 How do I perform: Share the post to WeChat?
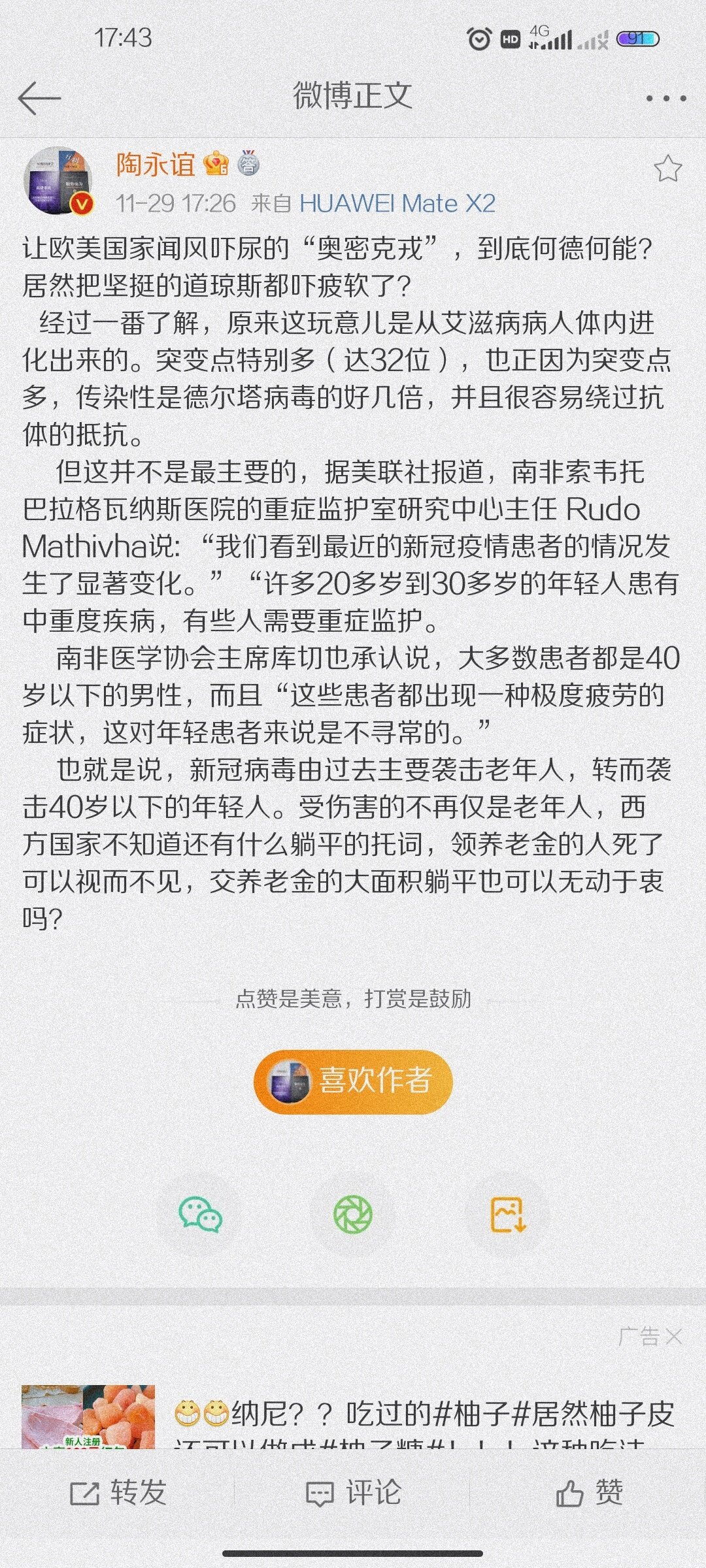tap(200, 1215)
